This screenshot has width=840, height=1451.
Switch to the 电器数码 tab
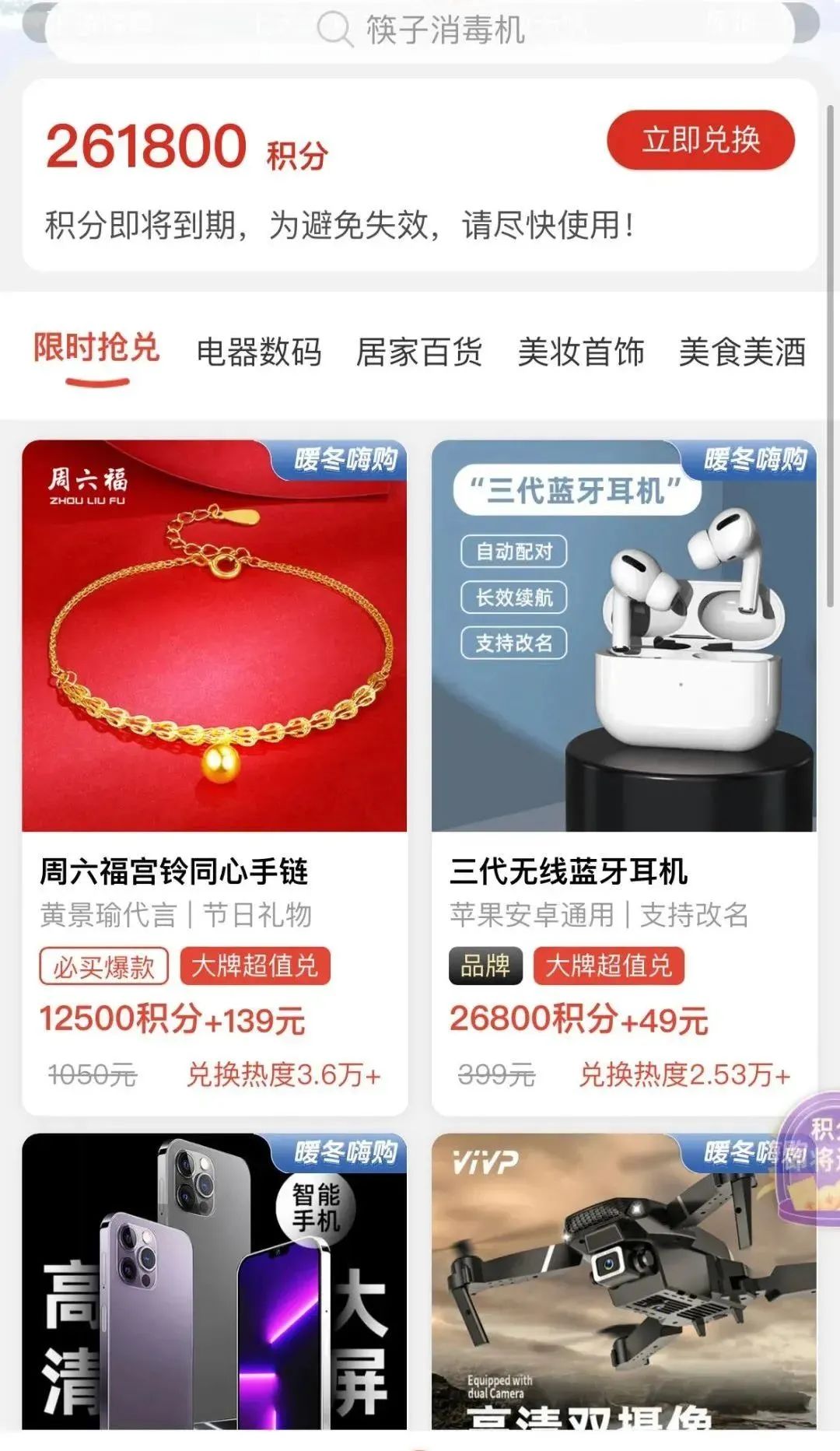(x=259, y=352)
